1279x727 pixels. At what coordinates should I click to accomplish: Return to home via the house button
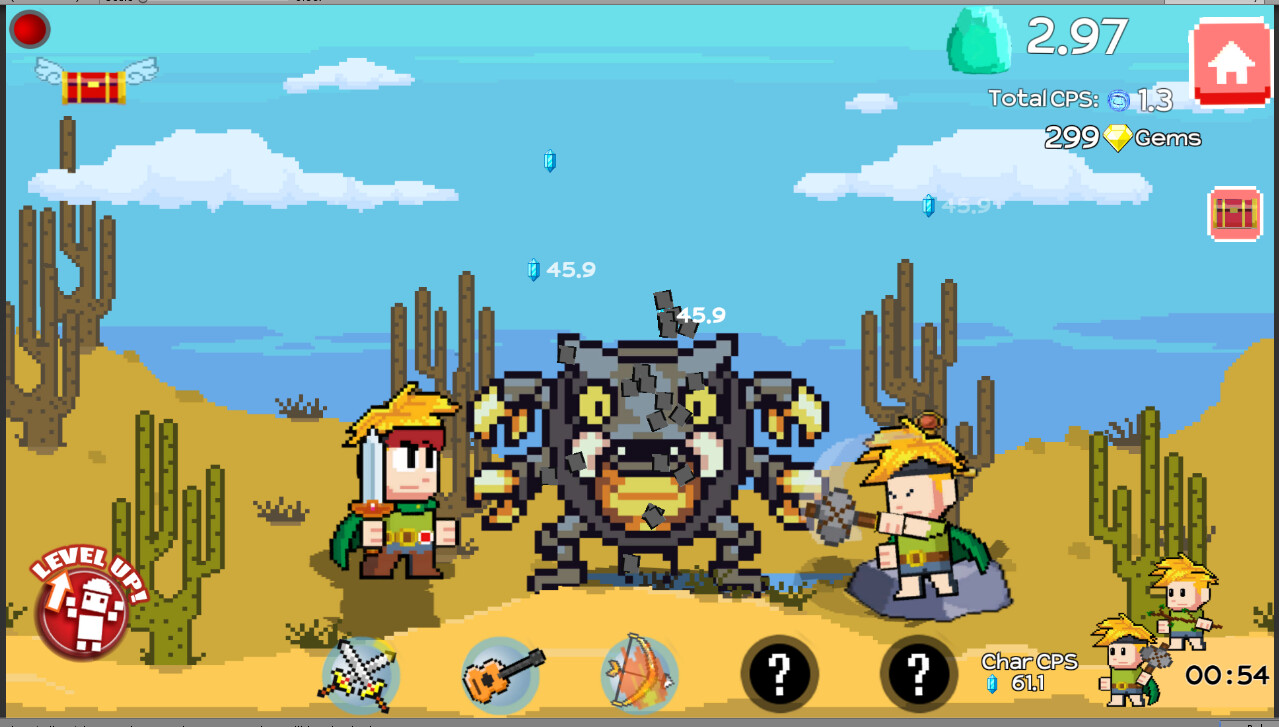1231,63
